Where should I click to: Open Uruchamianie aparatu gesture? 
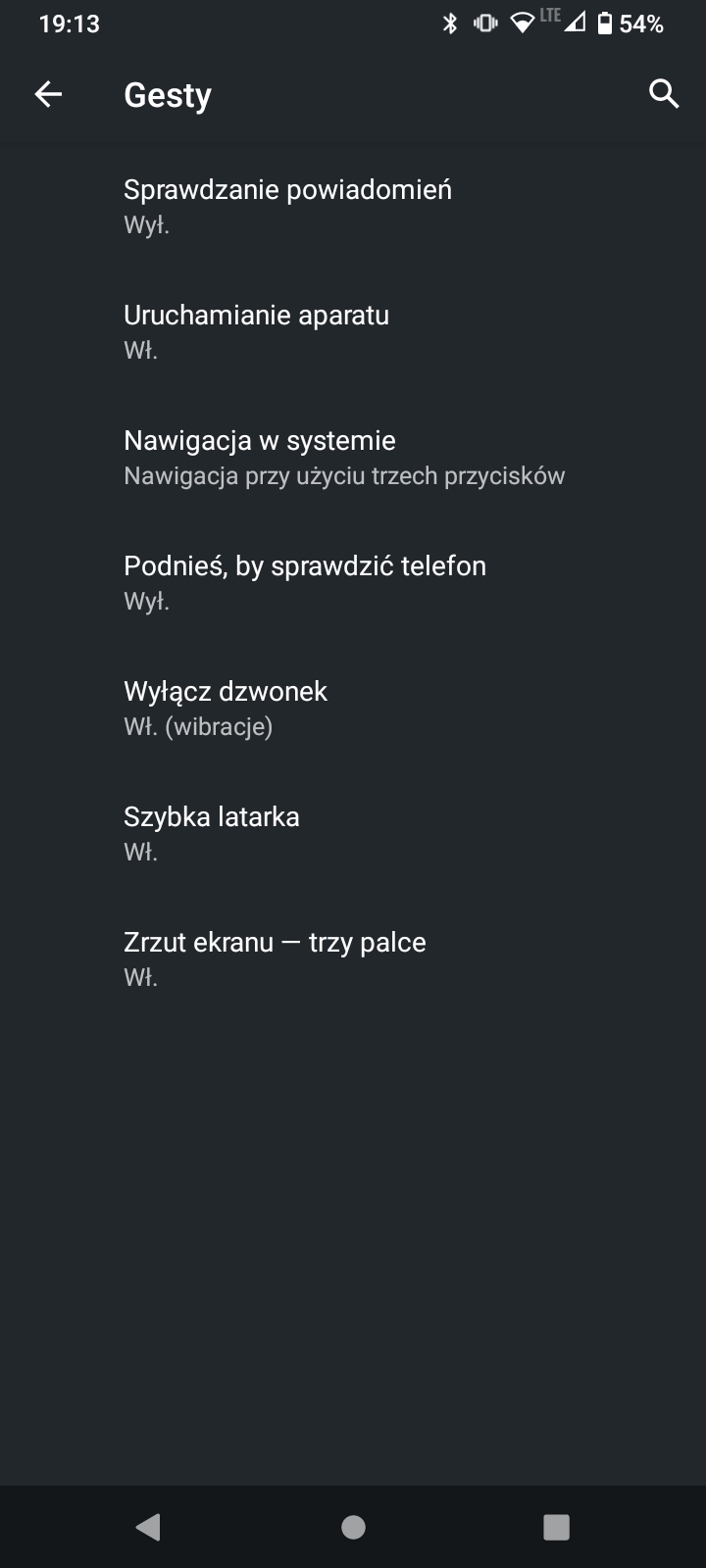(x=353, y=331)
